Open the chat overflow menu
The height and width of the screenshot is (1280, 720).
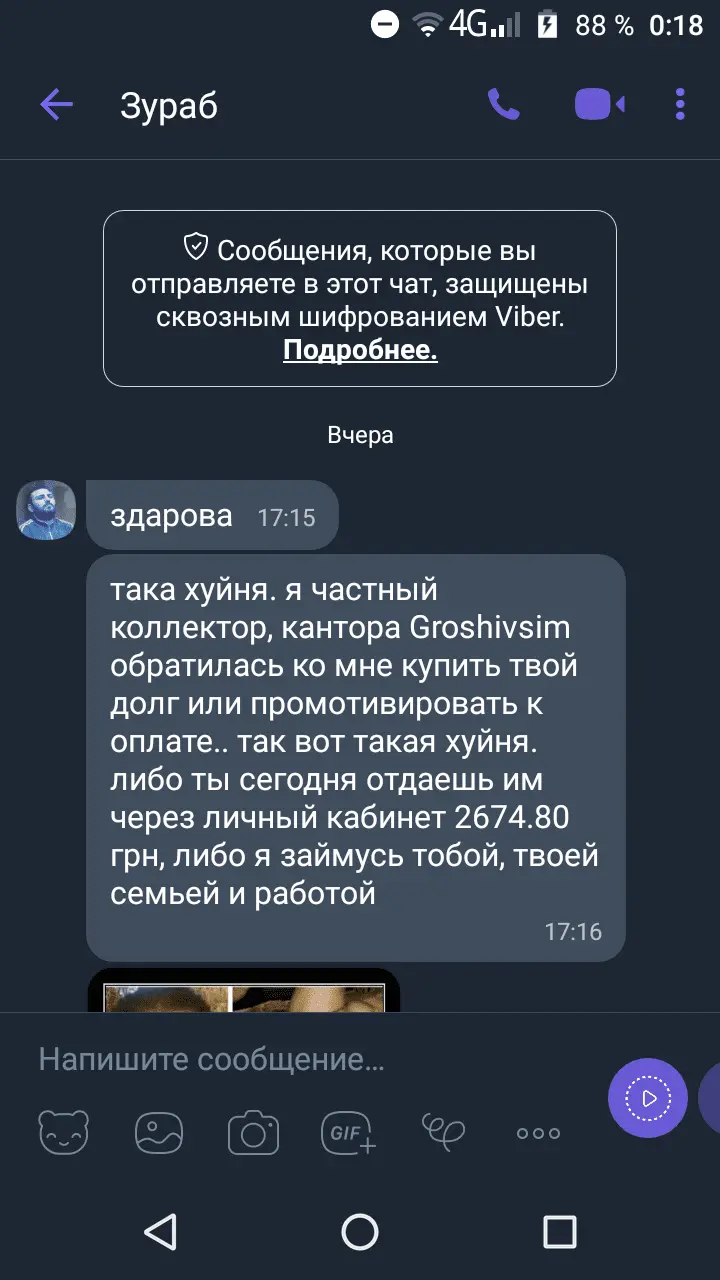click(x=680, y=105)
